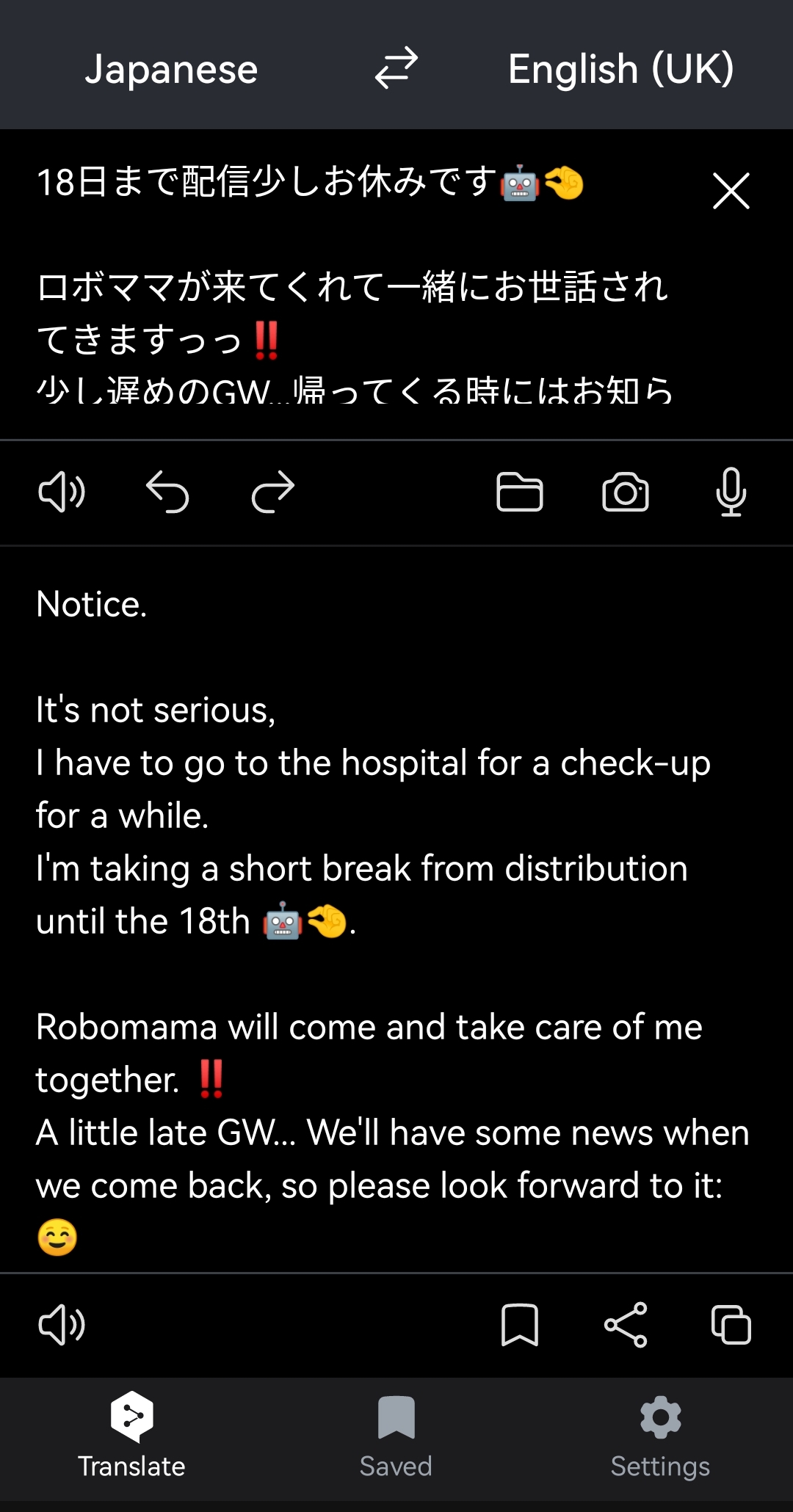Share the translated text
The height and width of the screenshot is (1512, 793).
click(x=626, y=1326)
